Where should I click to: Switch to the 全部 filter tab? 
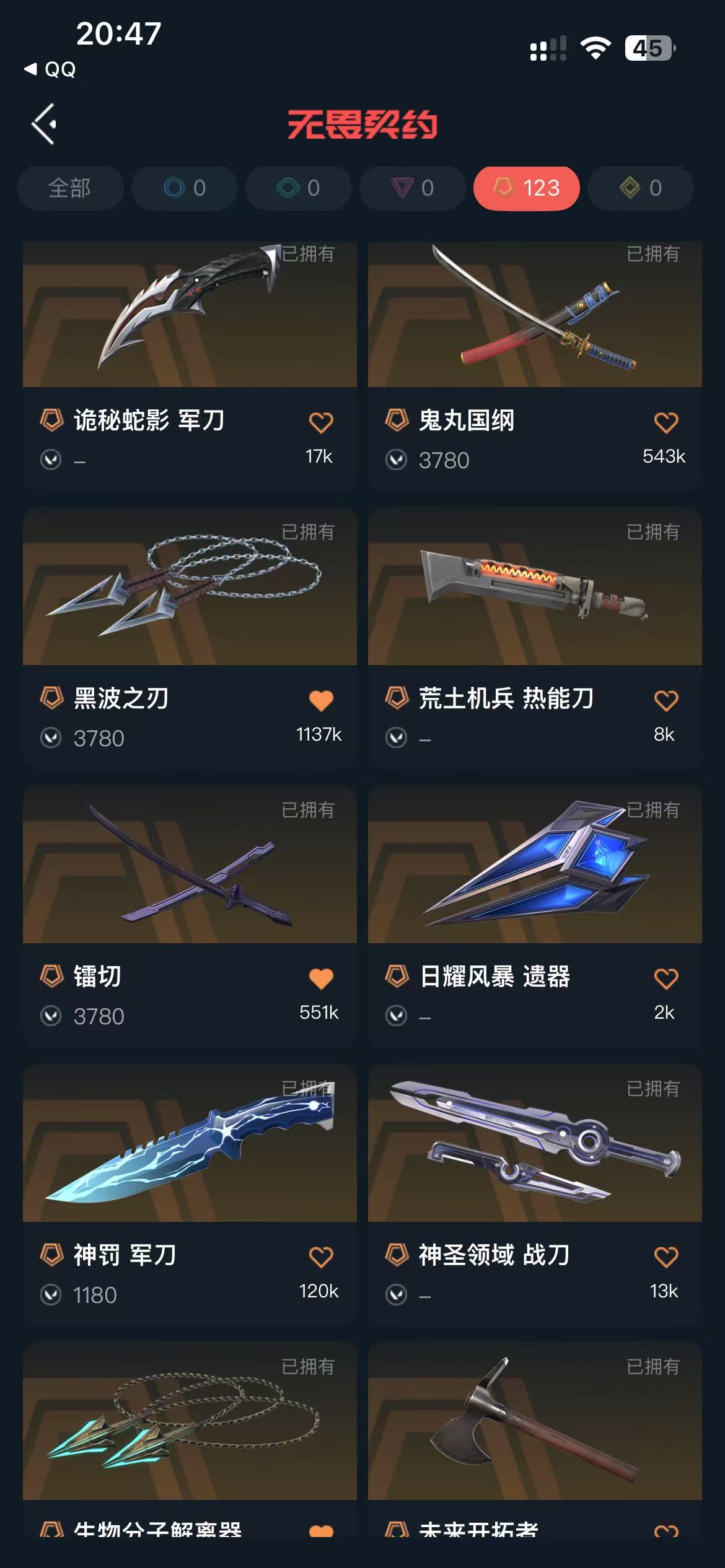point(70,188)
